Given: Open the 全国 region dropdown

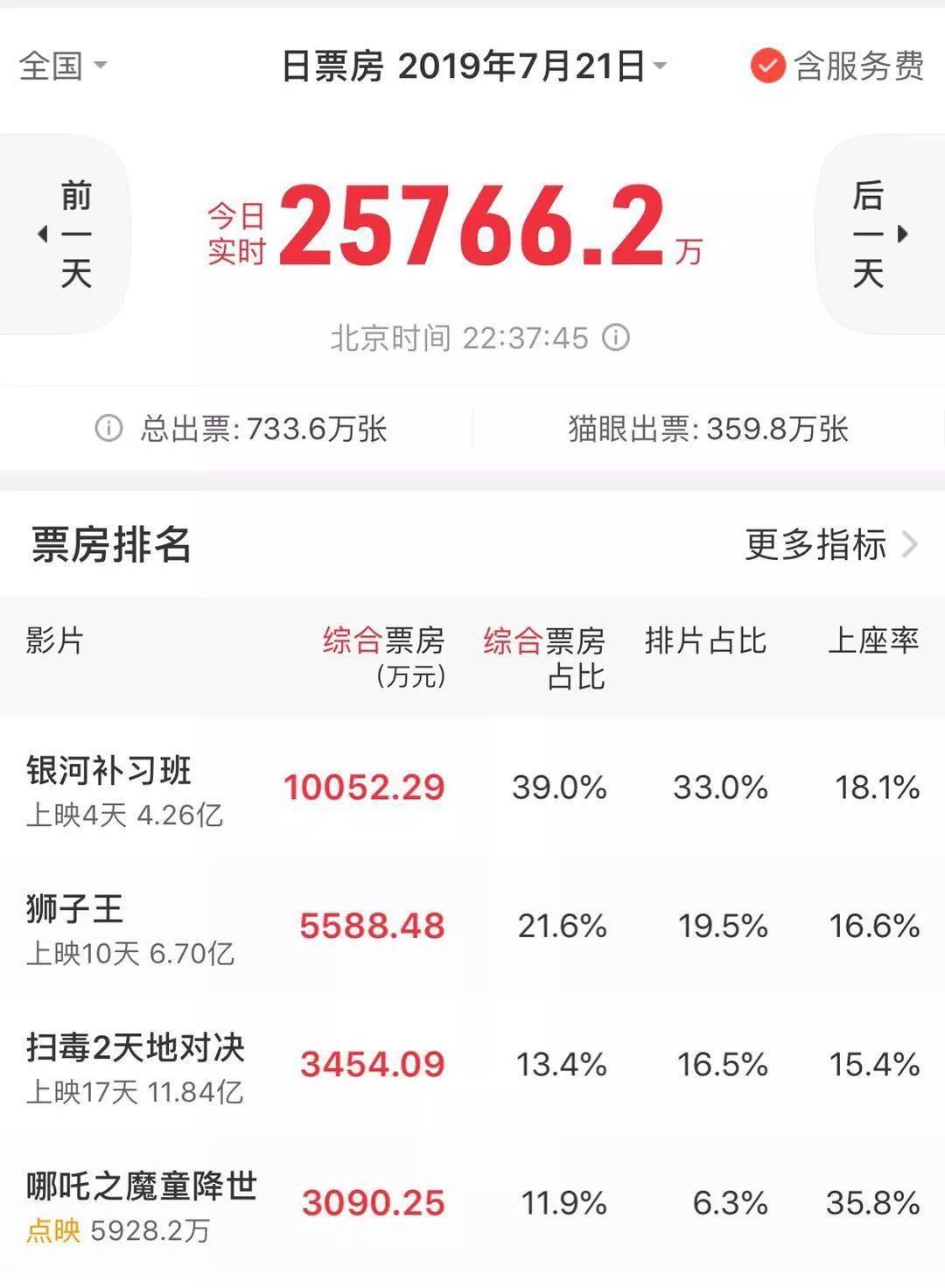Looking at the screenshot, I should [x=63, y=66].
